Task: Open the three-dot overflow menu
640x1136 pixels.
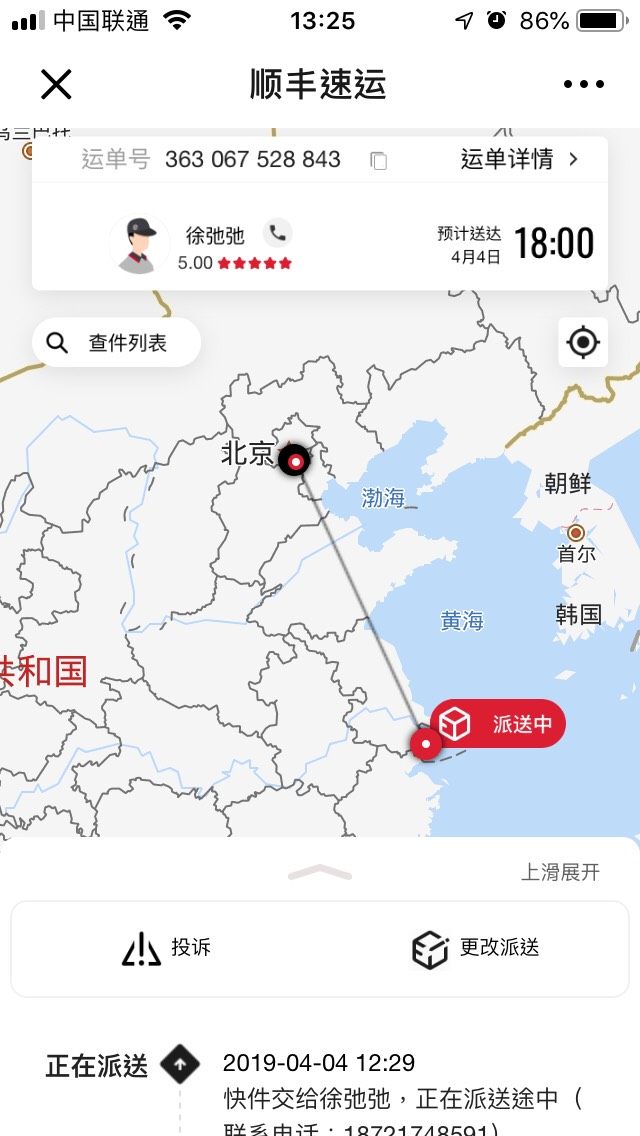Action: pos(584,85)
